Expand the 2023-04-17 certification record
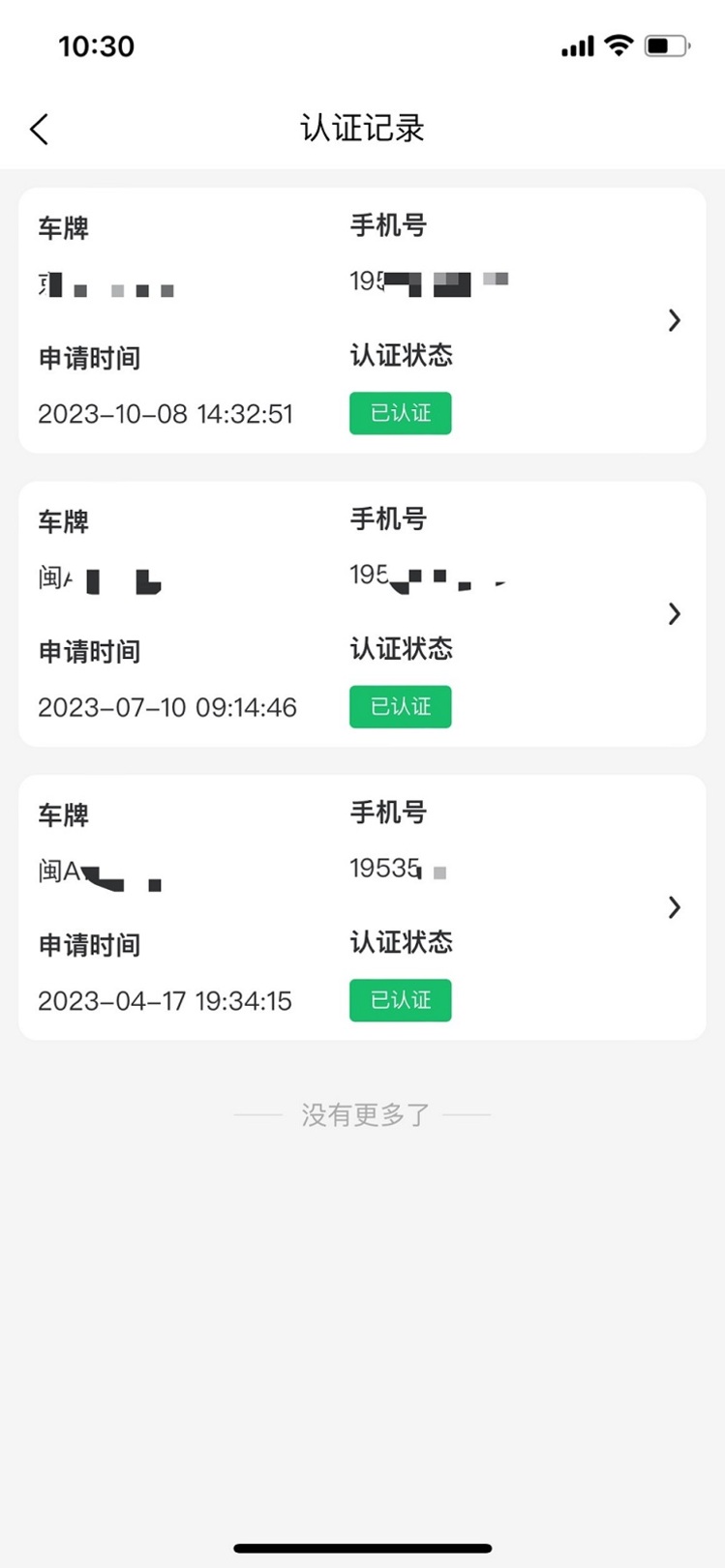The image size is (725, 1568). point(674,907)
